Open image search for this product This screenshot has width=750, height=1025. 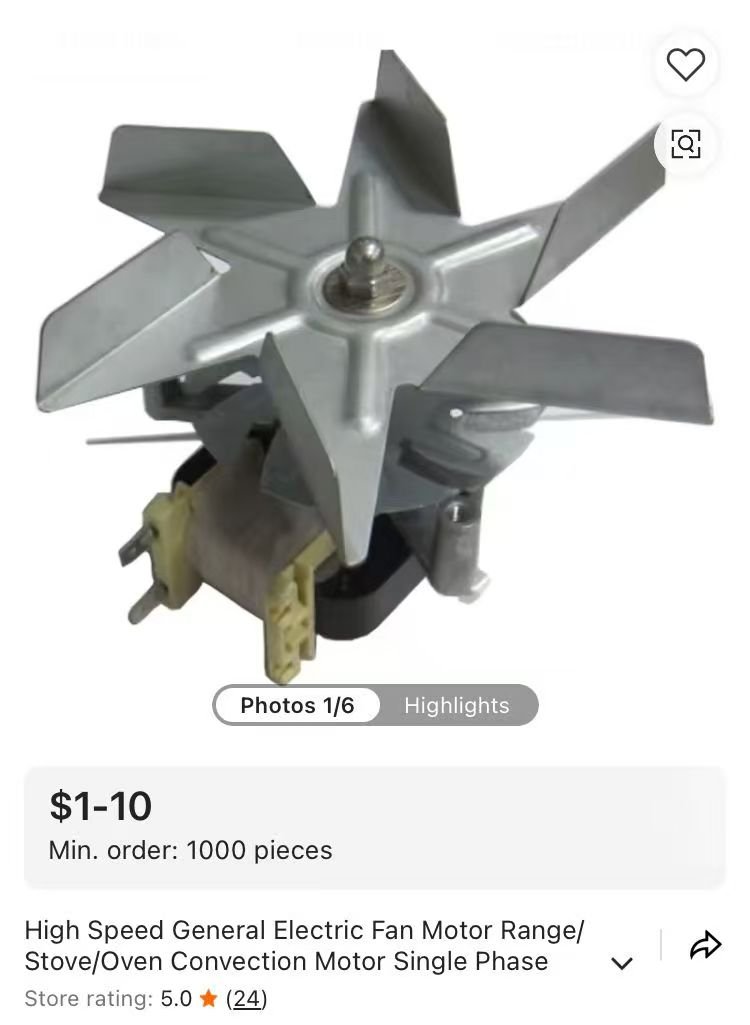pyautogui.click(x=685, y=144)
